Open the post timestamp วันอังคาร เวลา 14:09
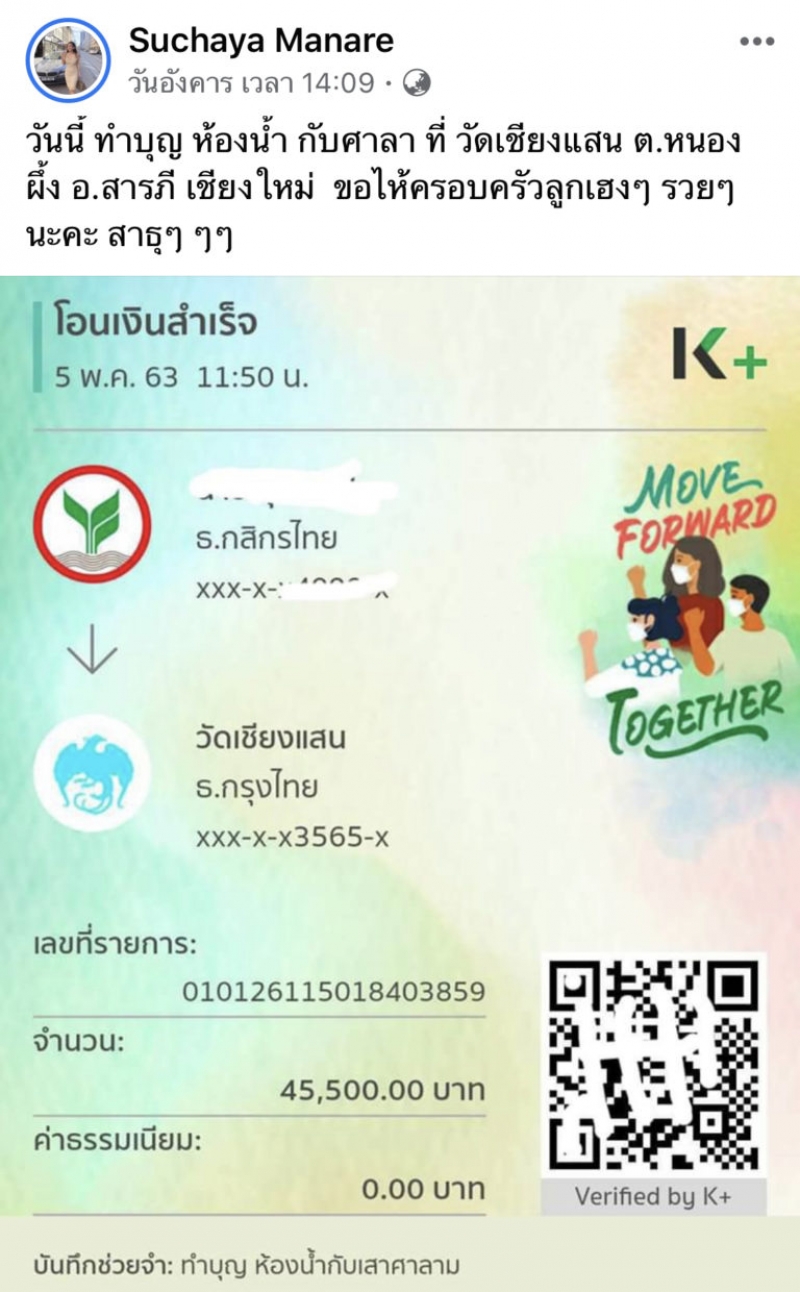Image resolution: width=800 pixels, height=1292 pixels. 251,83
